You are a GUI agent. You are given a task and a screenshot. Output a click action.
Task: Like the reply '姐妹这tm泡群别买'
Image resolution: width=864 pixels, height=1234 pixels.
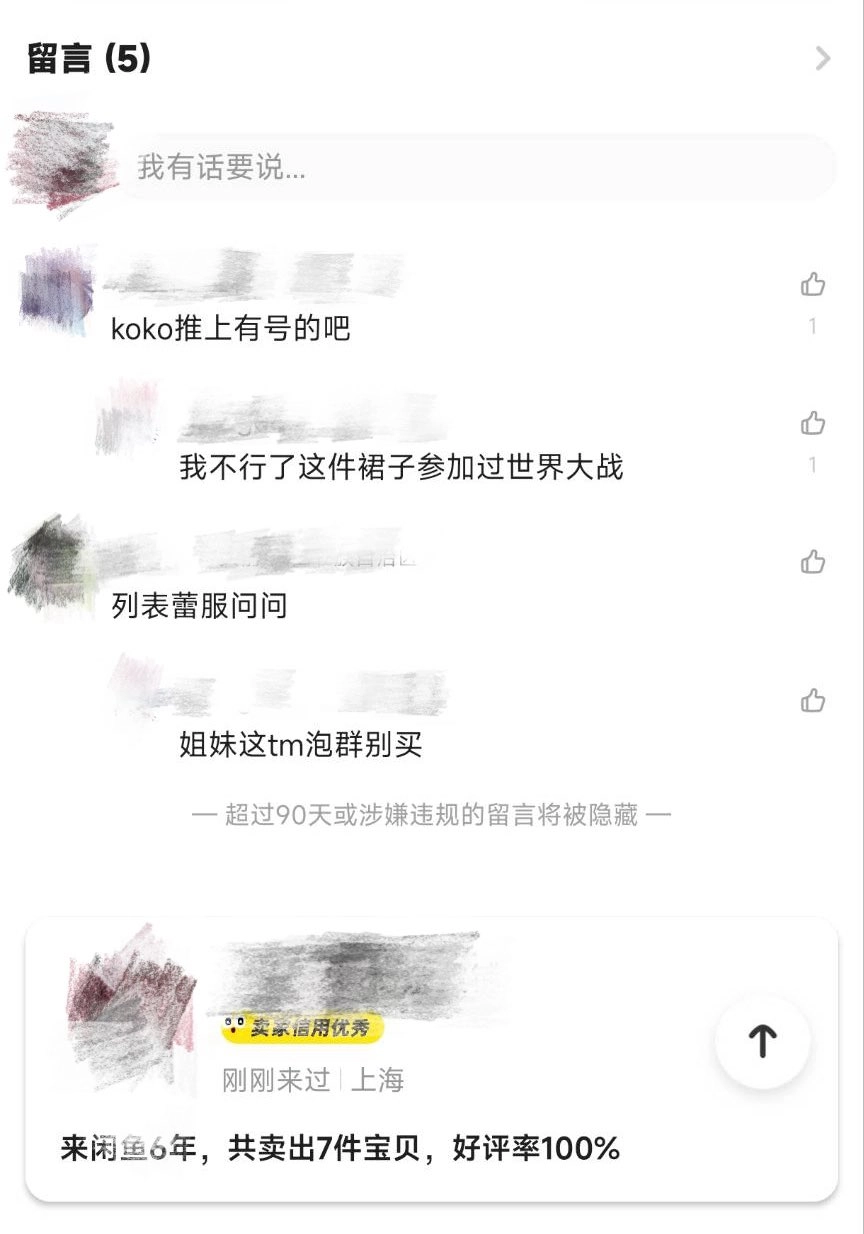tap(812, 701)
